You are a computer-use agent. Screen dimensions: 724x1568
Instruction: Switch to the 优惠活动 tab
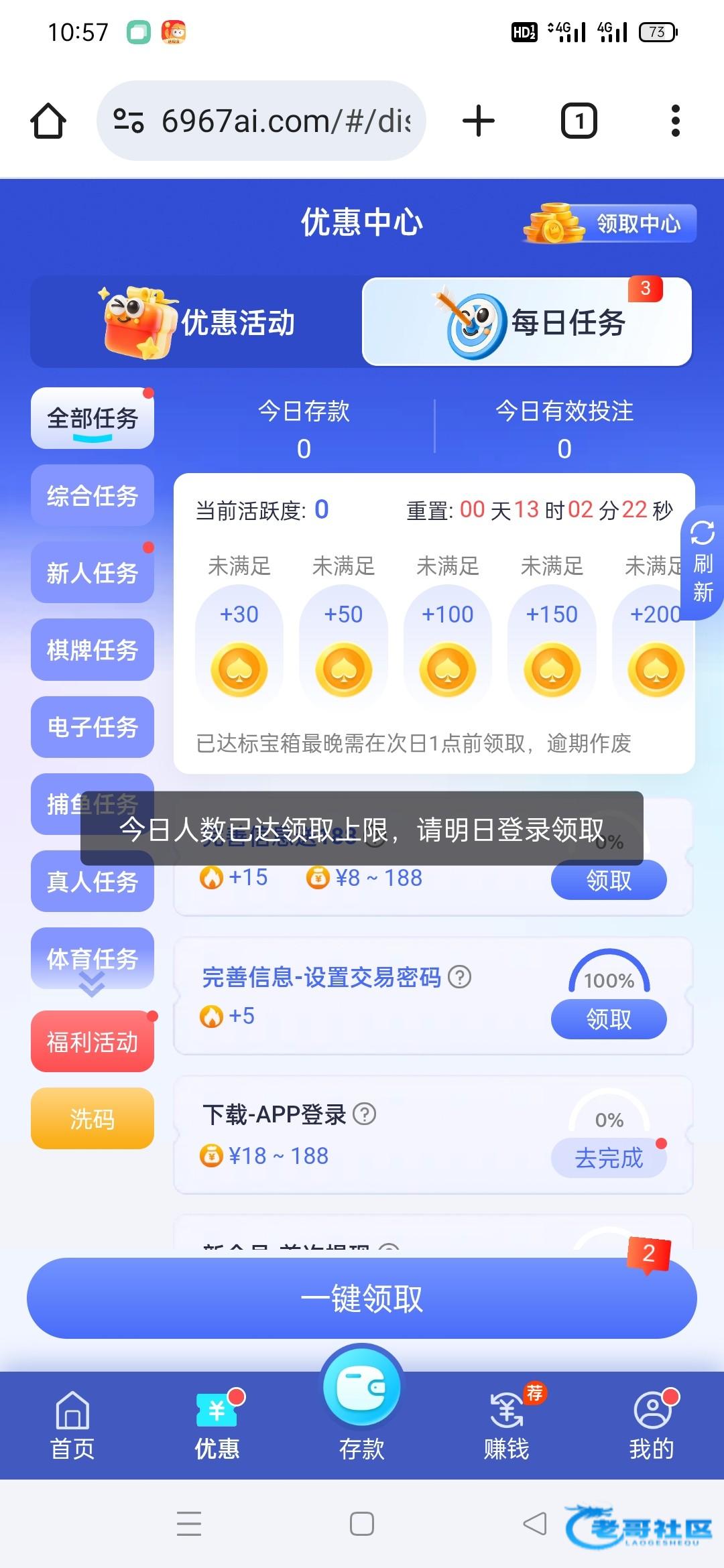[198, 322]
